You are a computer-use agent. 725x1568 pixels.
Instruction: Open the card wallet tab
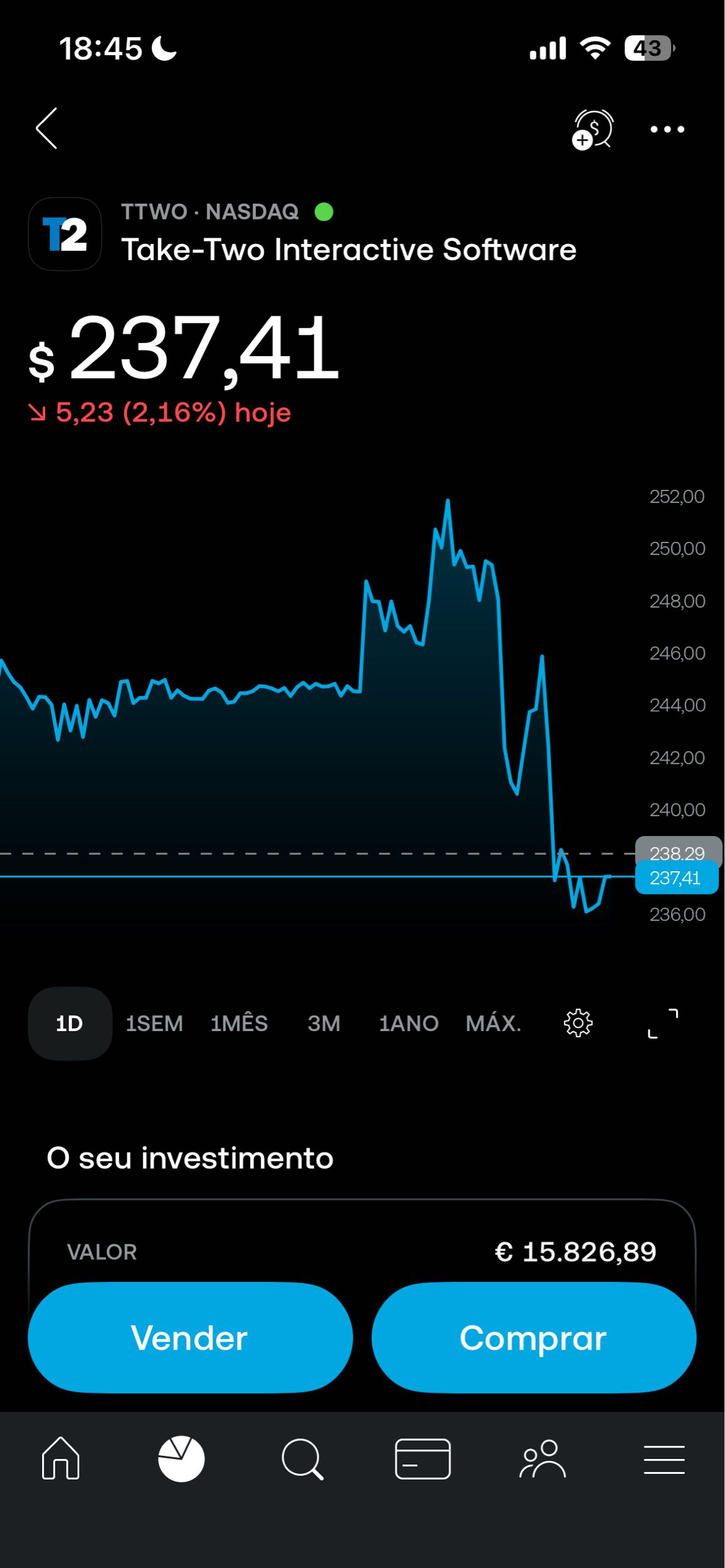pyautogui.click(x=423, y=1459)
